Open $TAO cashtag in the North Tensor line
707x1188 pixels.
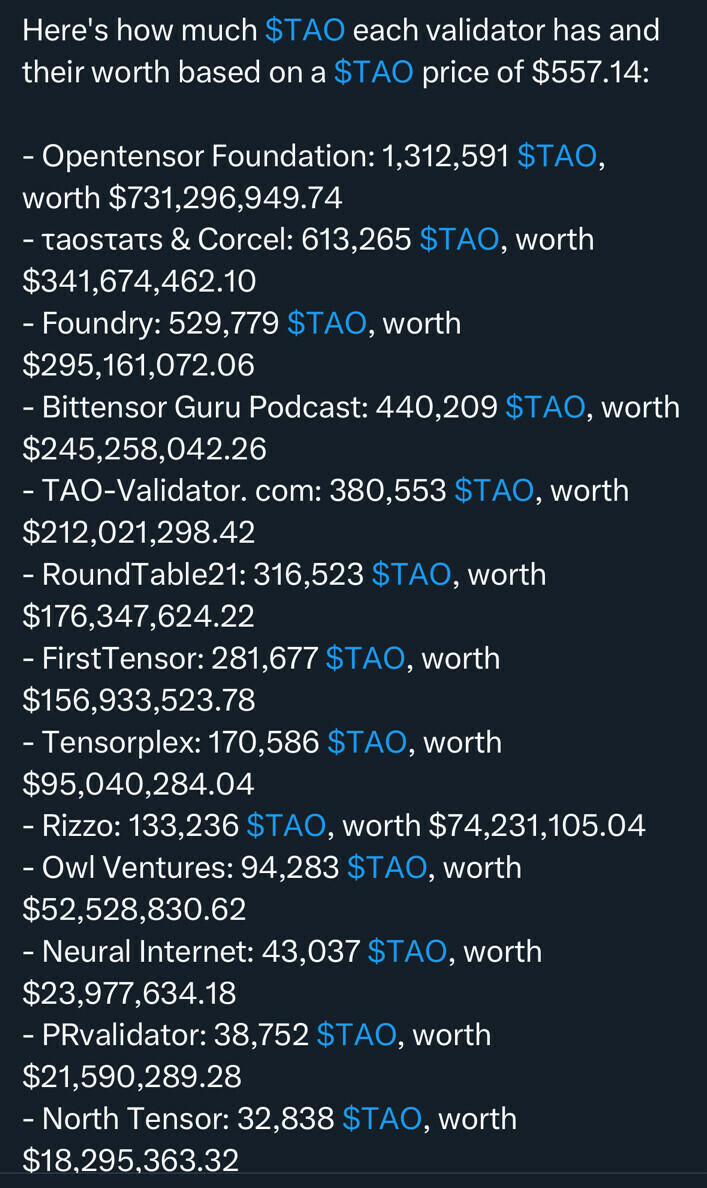pos(382,1118)
